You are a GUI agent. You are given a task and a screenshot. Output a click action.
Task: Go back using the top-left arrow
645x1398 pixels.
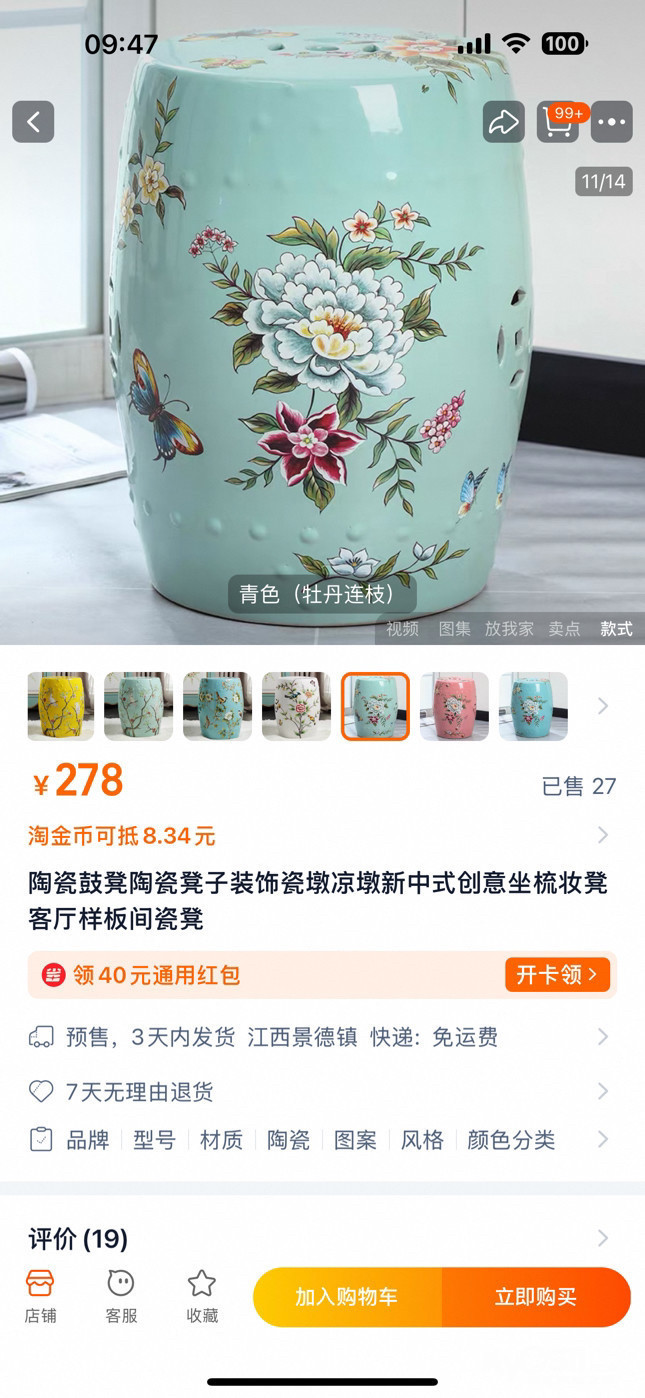tap(33, 122)
